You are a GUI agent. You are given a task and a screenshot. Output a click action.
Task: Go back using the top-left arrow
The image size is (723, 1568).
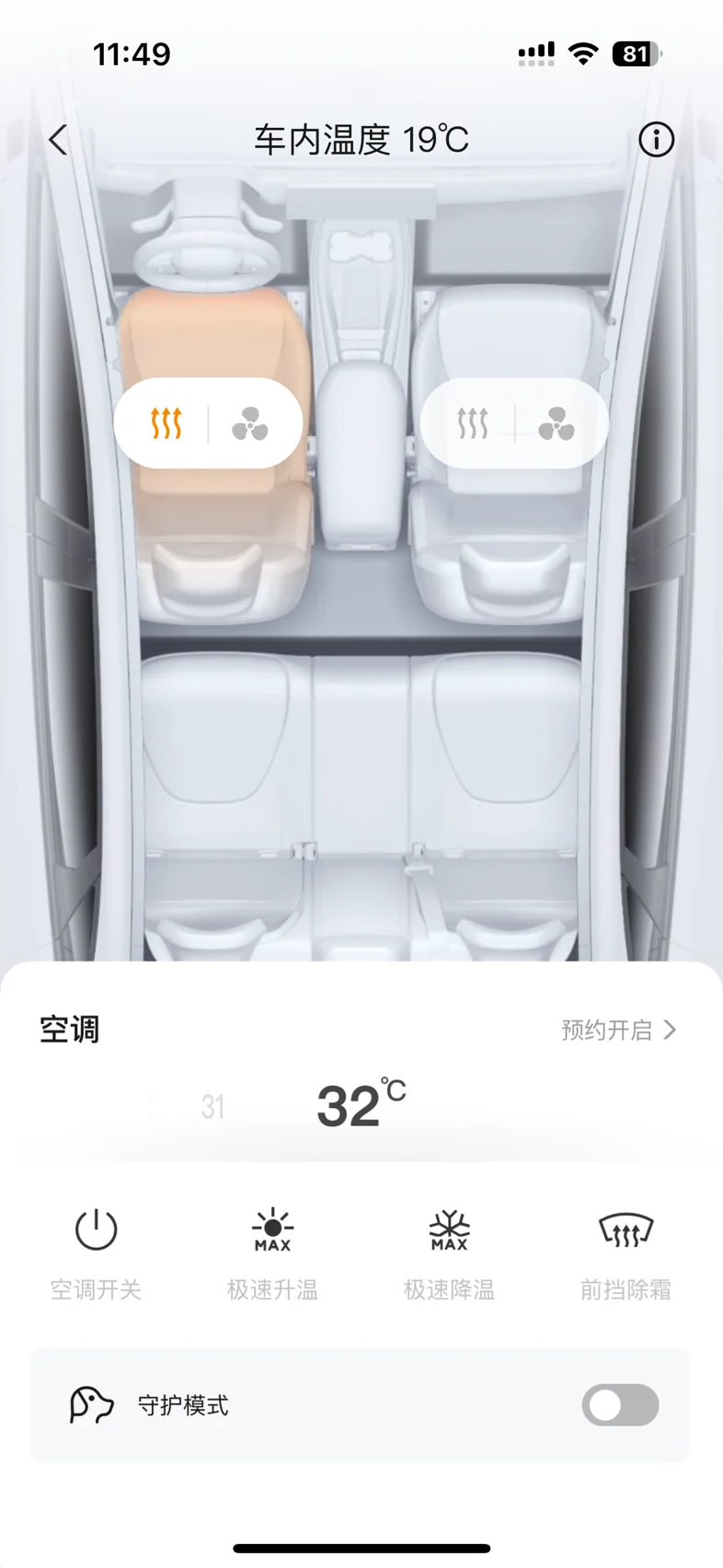pos(59,140)
